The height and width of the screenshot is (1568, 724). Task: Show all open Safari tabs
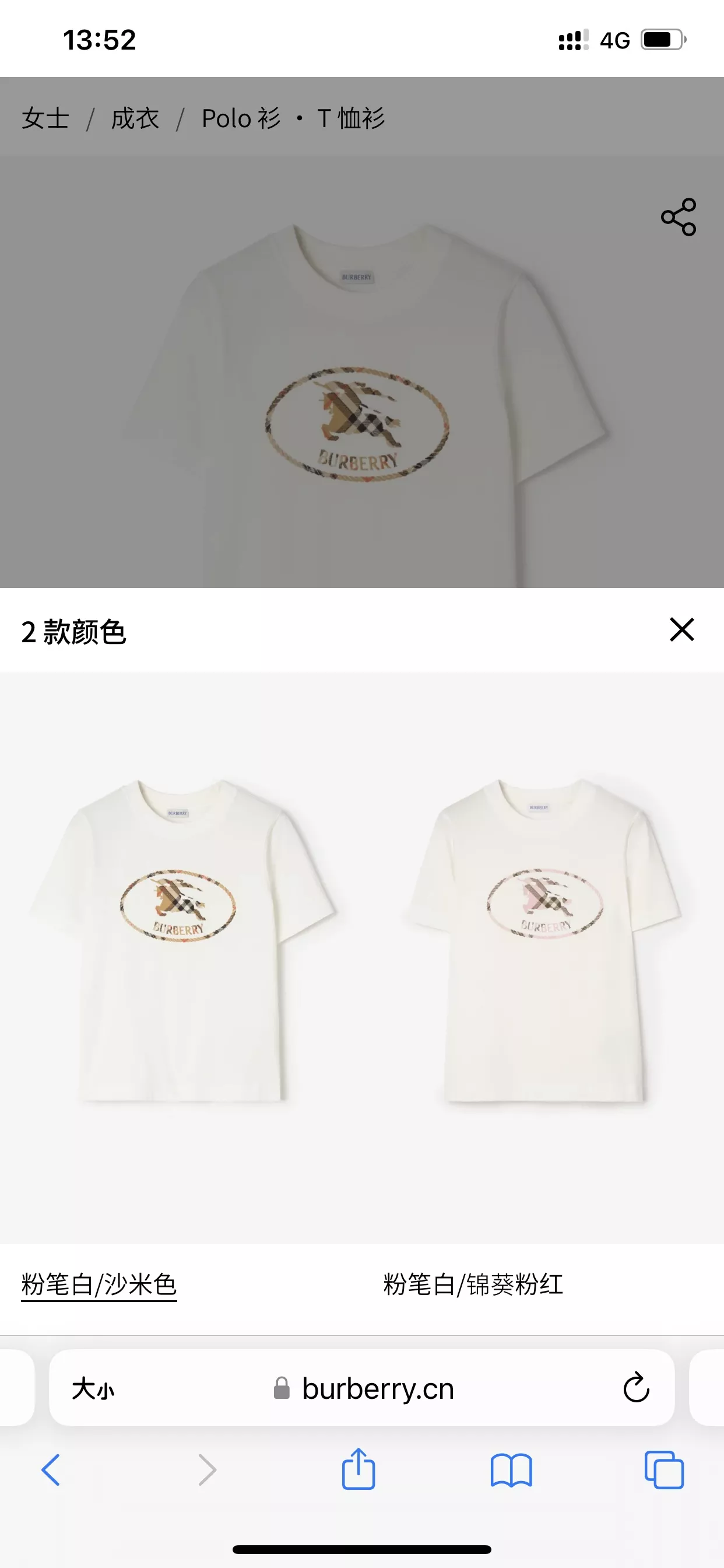(x=664, y=1470)
